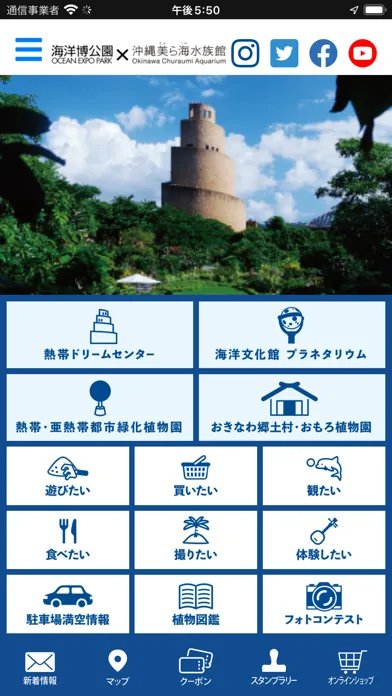The image size is (392, 696).
Task: Visit the Facebook page
Action: [323, 53]
